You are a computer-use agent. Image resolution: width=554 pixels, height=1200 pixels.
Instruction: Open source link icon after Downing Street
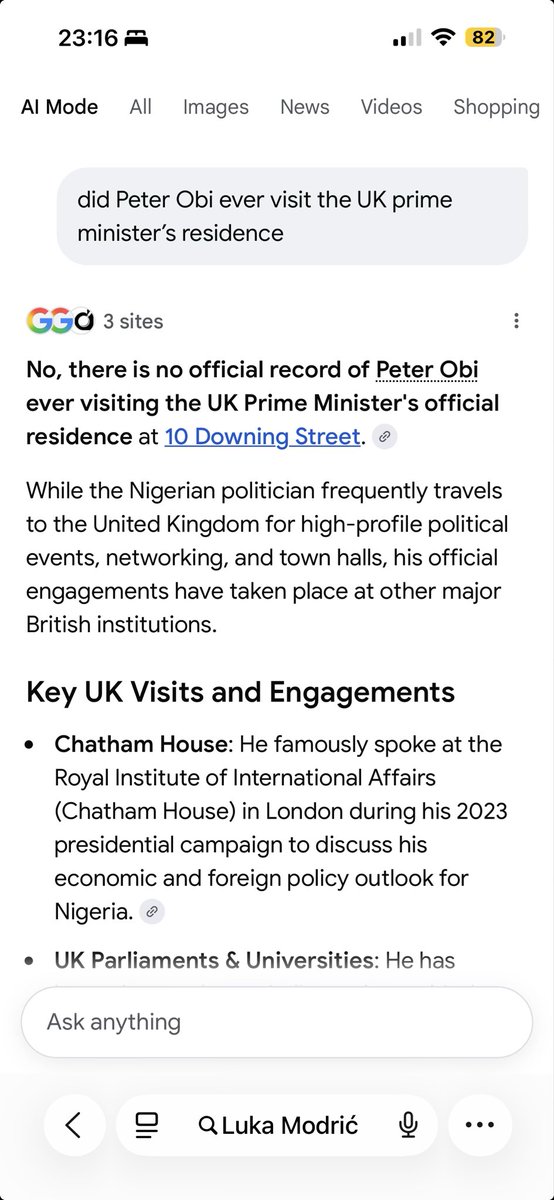[383, 438]
